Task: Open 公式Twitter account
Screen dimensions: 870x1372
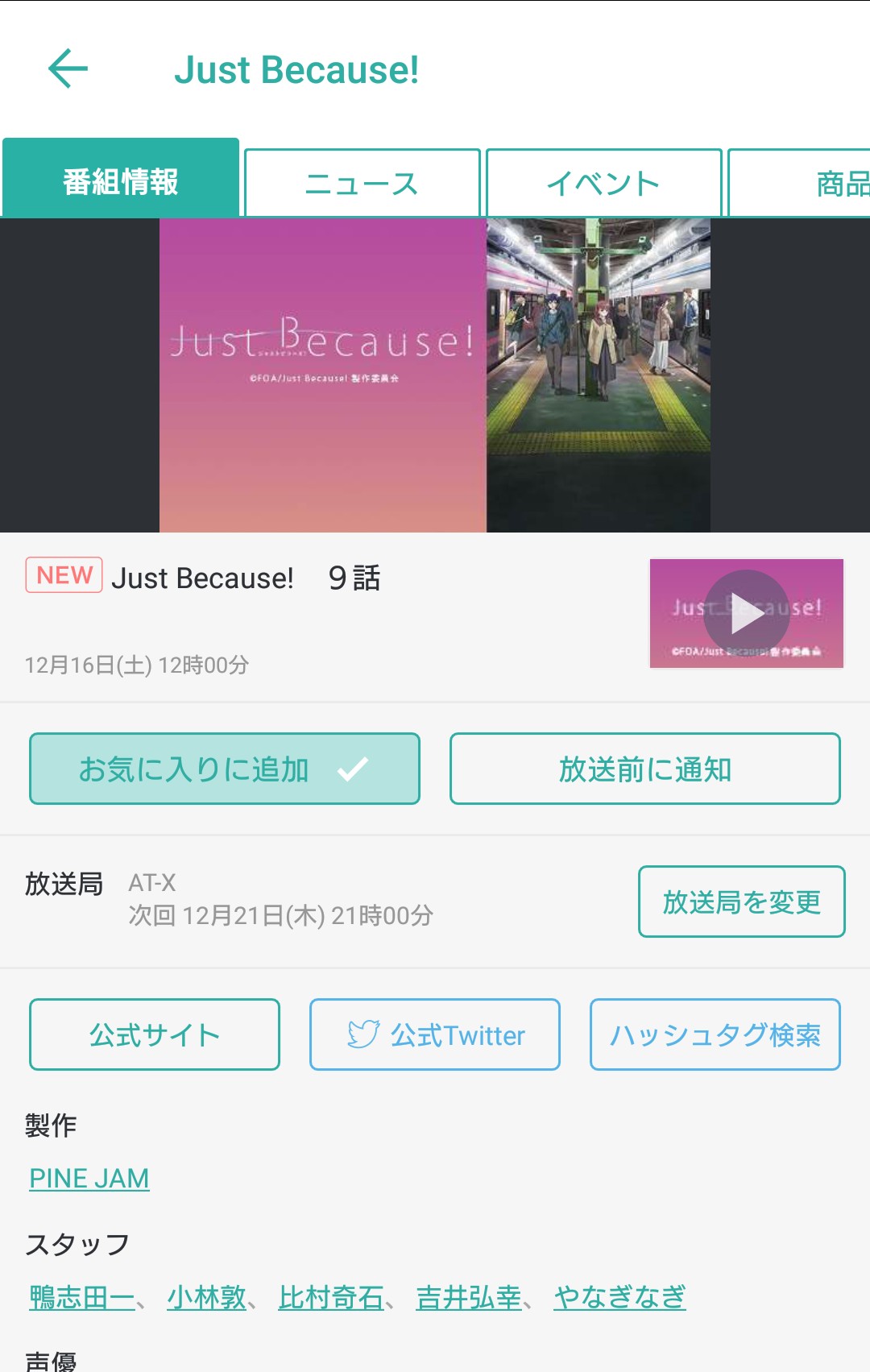Action: (435, 1034)
